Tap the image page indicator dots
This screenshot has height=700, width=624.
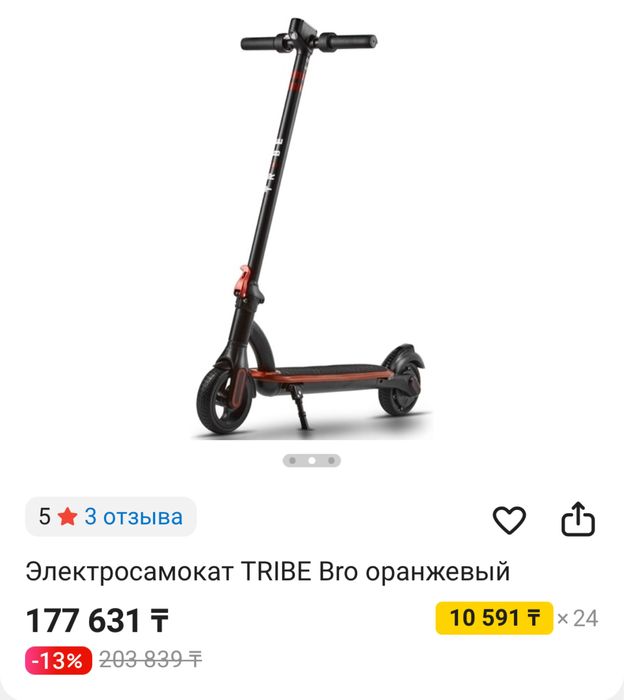pos(311,461)
